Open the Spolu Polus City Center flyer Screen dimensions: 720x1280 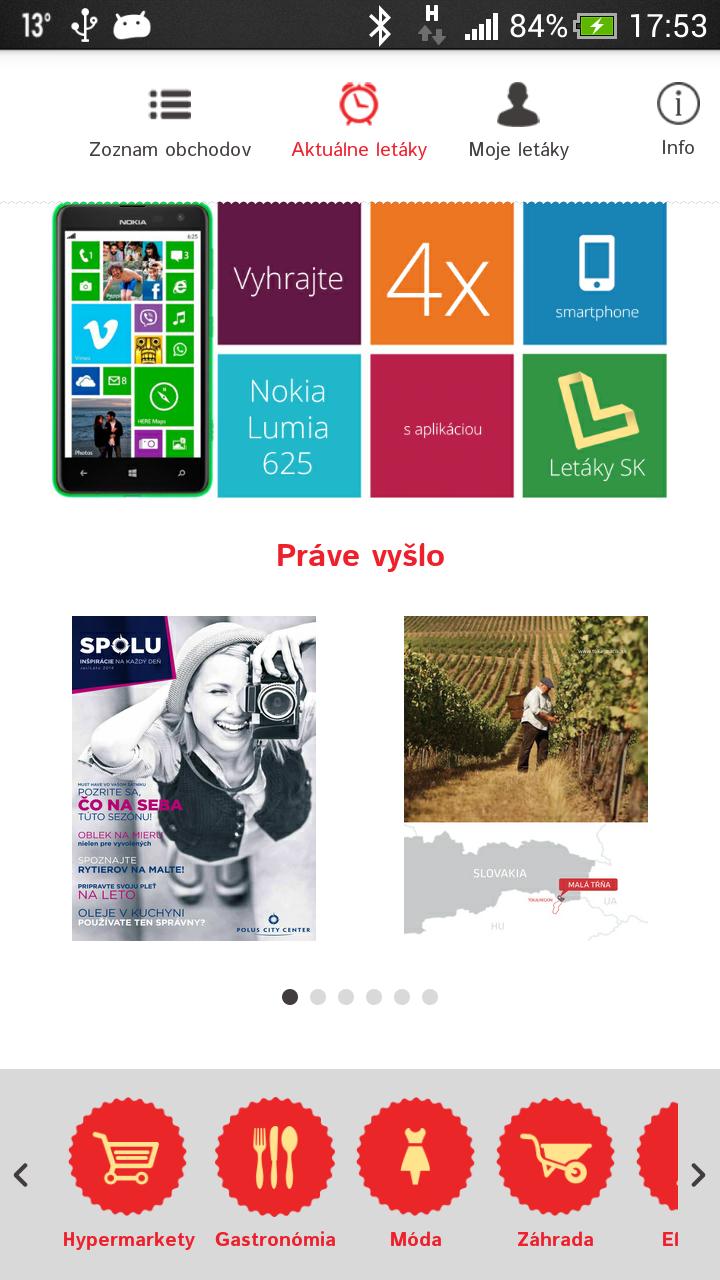[194, 778]
